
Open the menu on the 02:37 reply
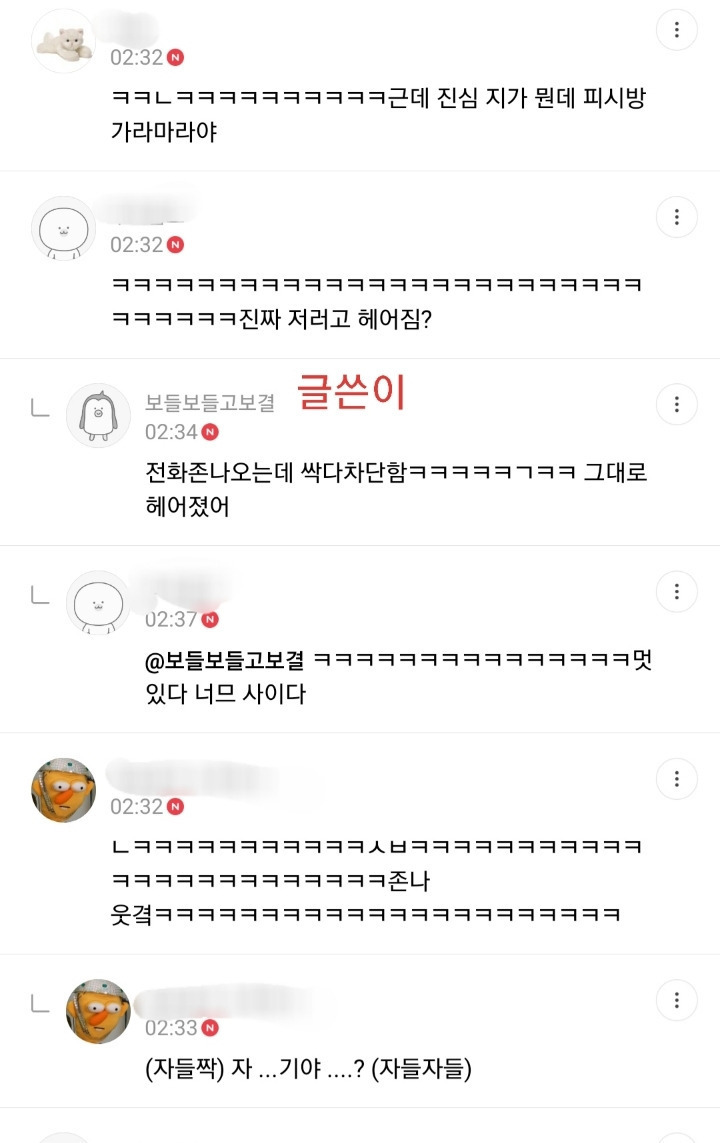[677, 590]
